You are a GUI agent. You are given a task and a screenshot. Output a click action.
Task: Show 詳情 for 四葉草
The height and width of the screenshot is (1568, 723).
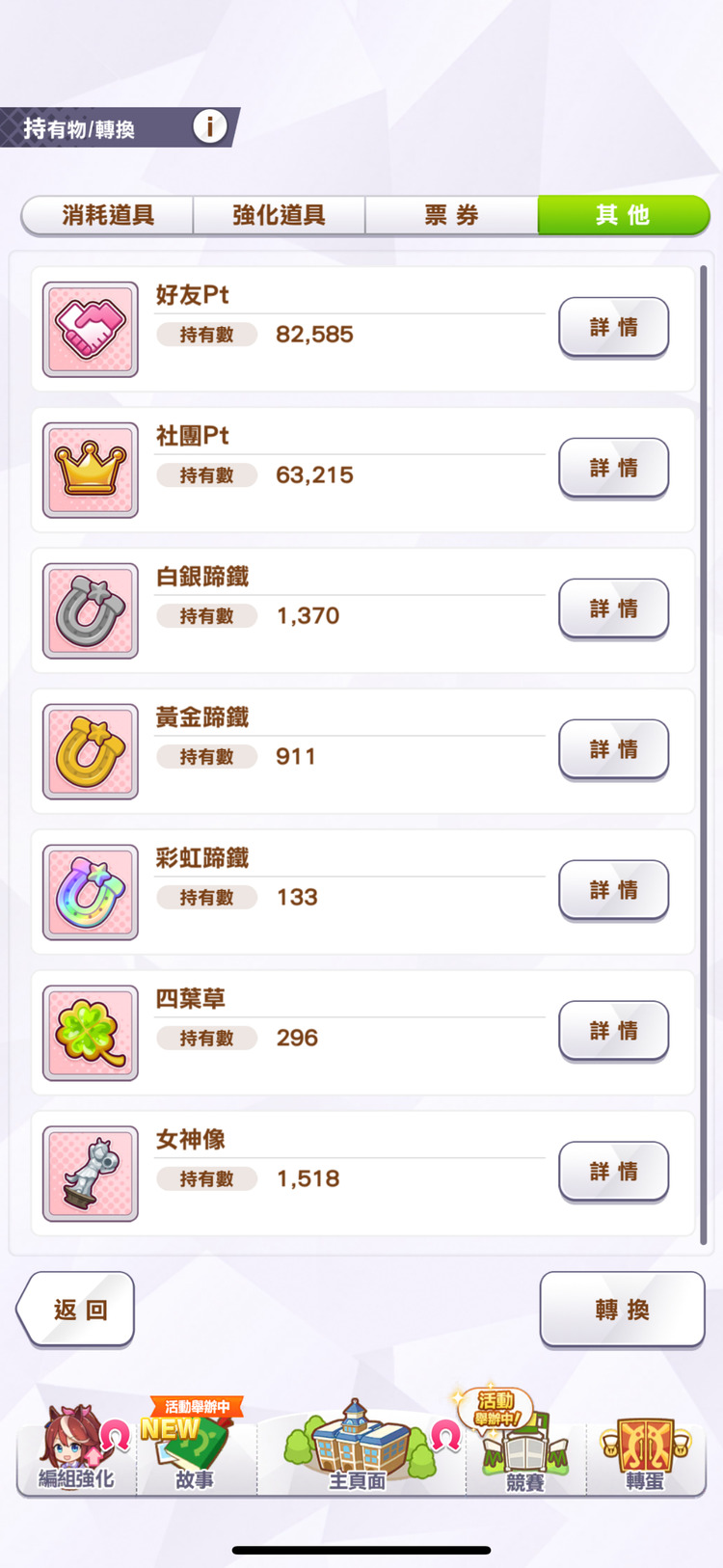(613, 1032)
